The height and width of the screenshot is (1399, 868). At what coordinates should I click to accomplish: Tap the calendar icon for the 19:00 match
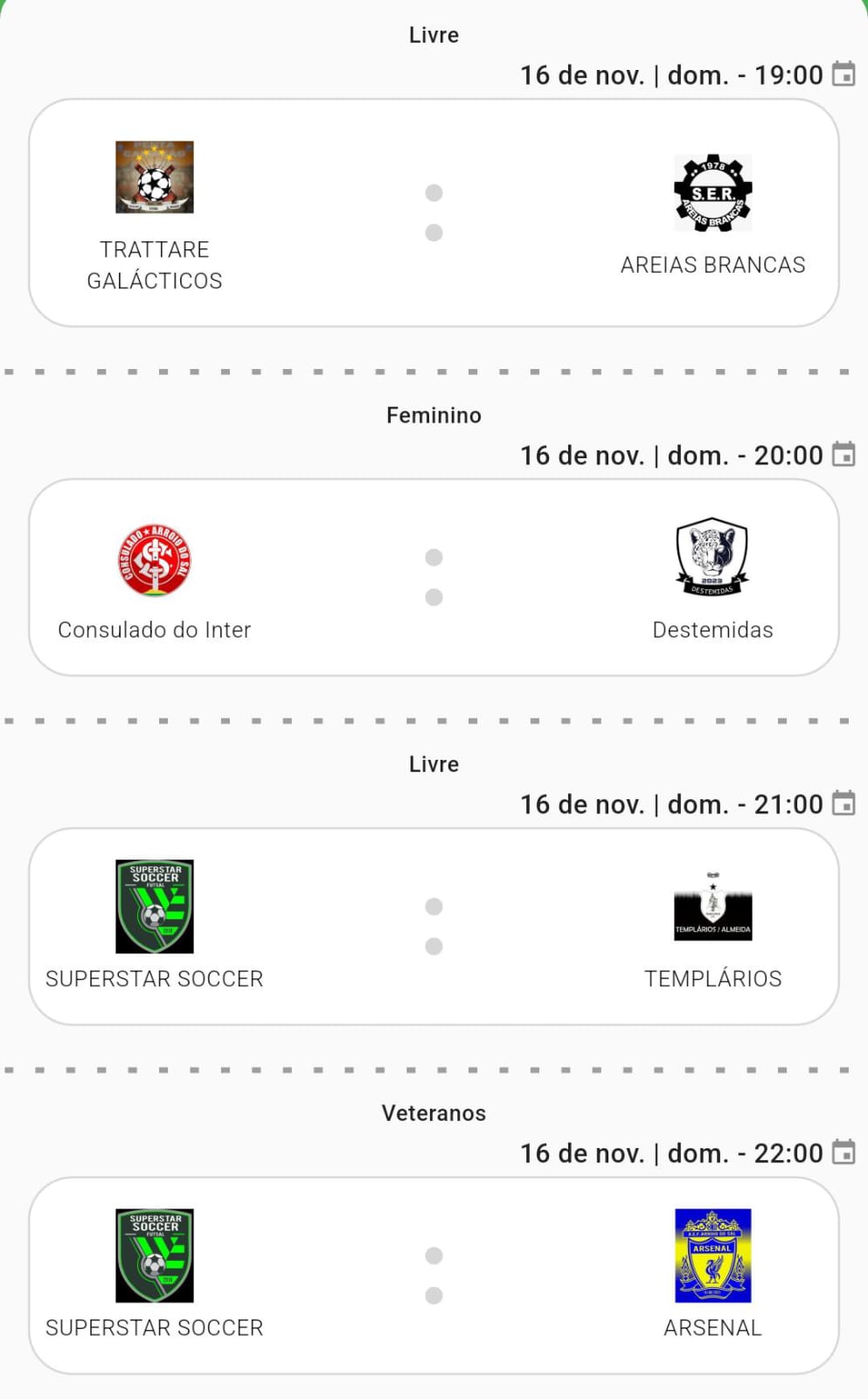tap(844, 74)
